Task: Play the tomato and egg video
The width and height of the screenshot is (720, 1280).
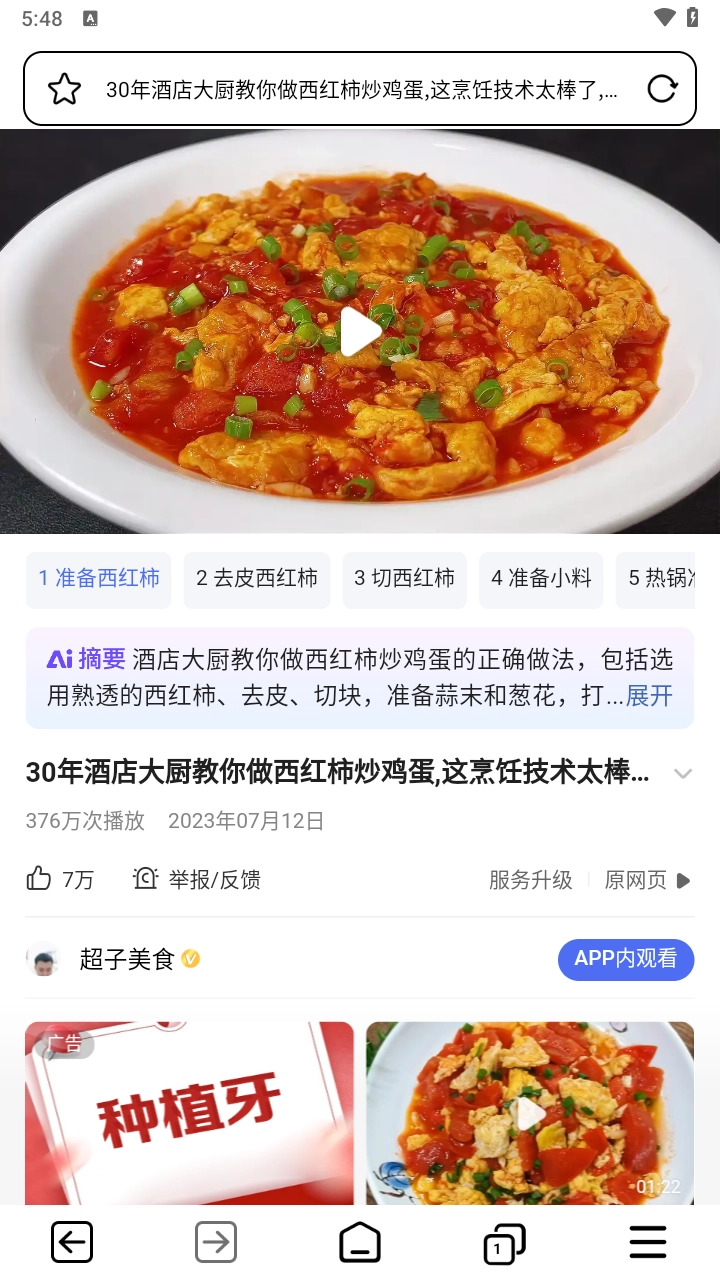Action: [360, 332]
